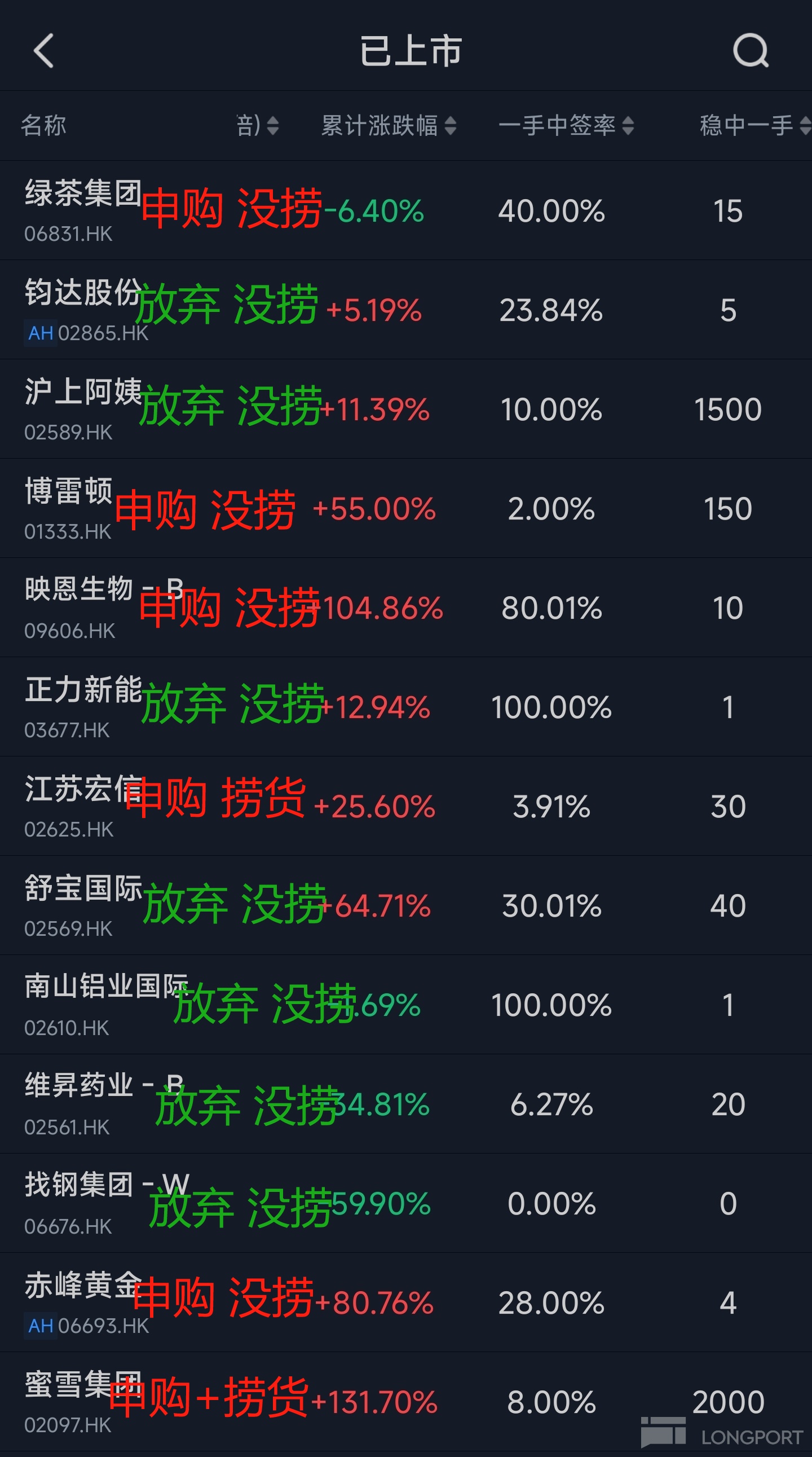This screenshot has height=1457, width=812.
Task: Open 博雷顿 01333.HK stock row
Action: tap(68, 508)
